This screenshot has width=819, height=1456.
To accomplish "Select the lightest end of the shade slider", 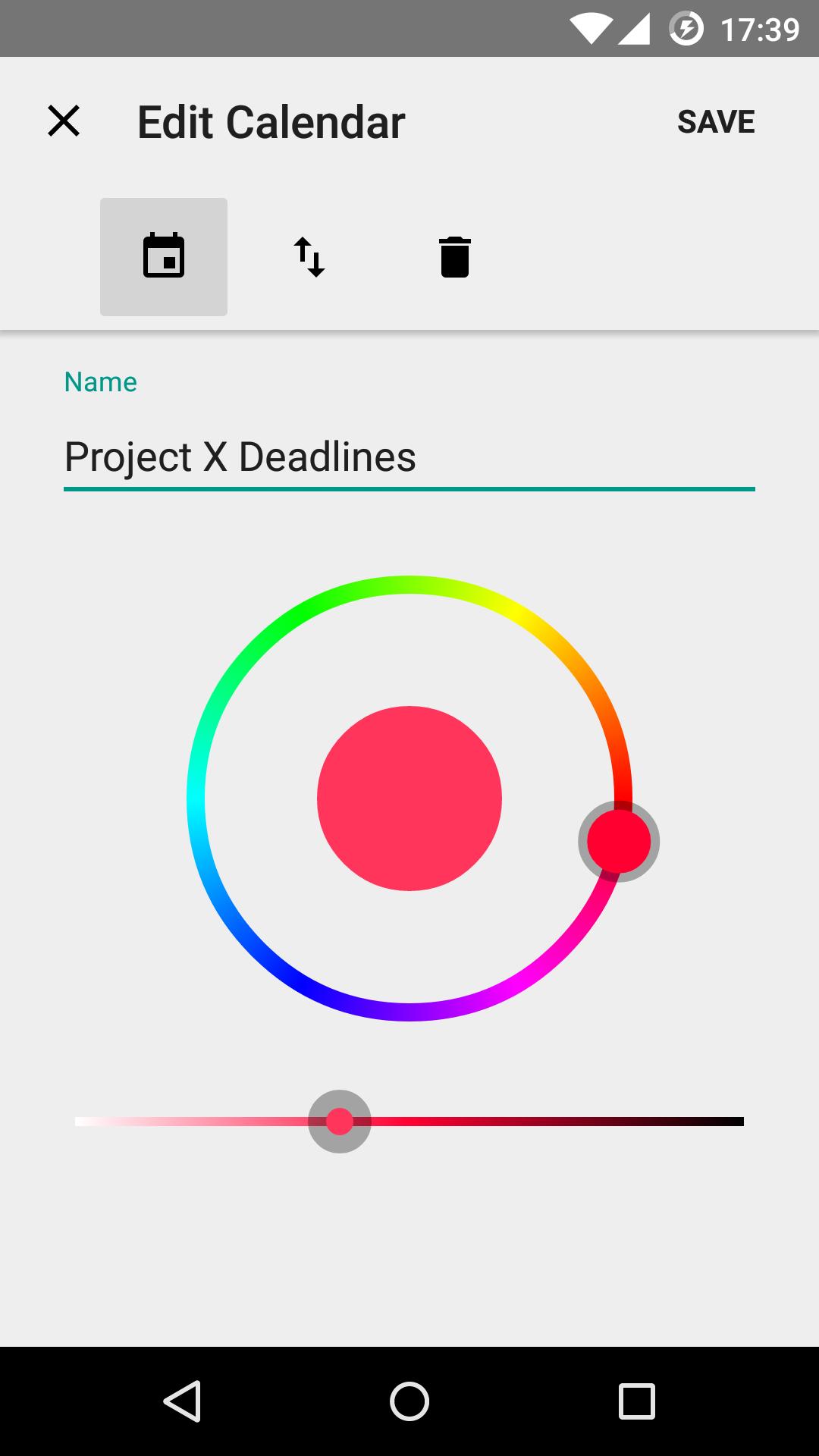I will click(x=83, y=1121).
